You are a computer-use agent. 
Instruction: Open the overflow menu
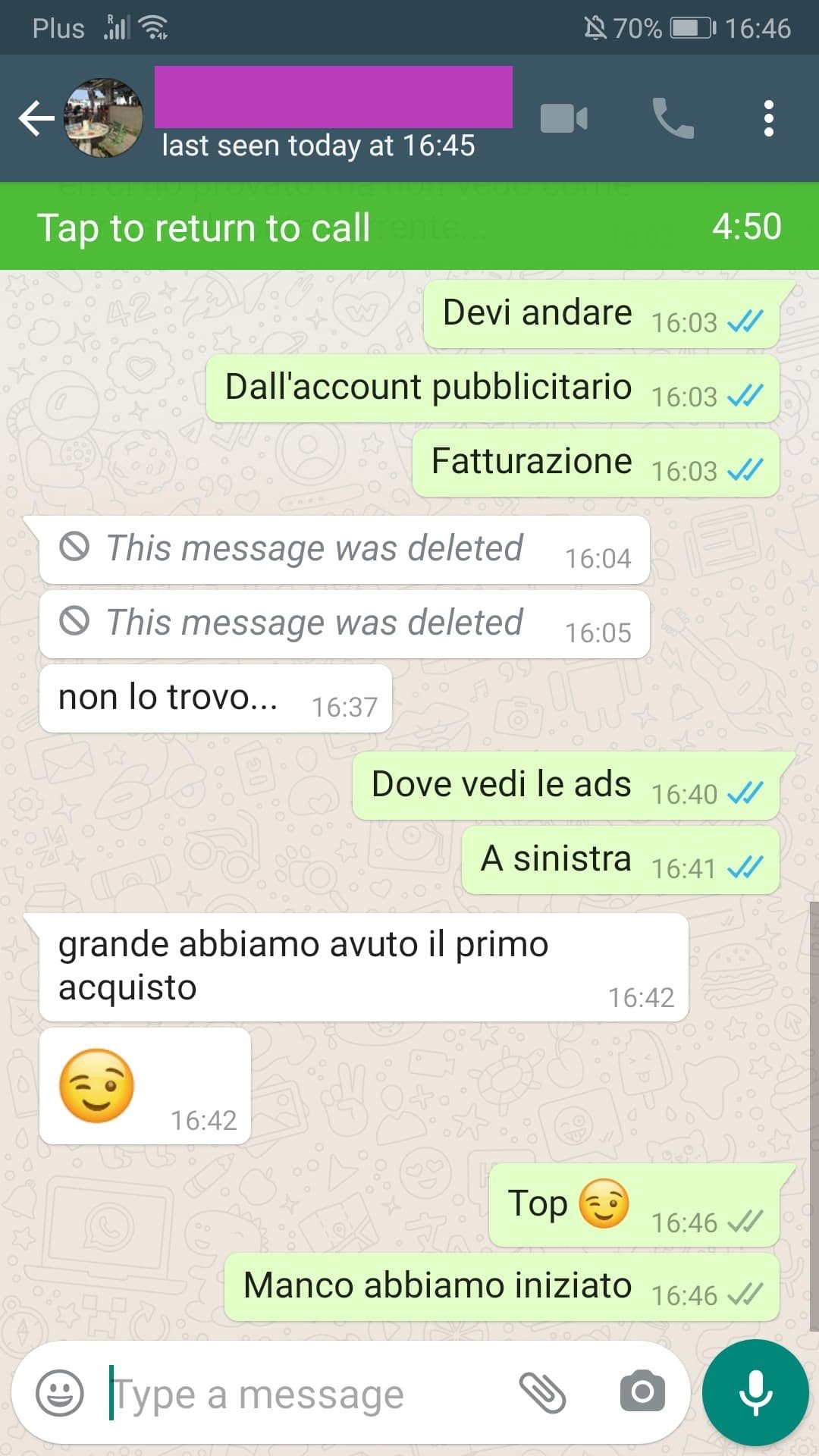tap(768, 118)
